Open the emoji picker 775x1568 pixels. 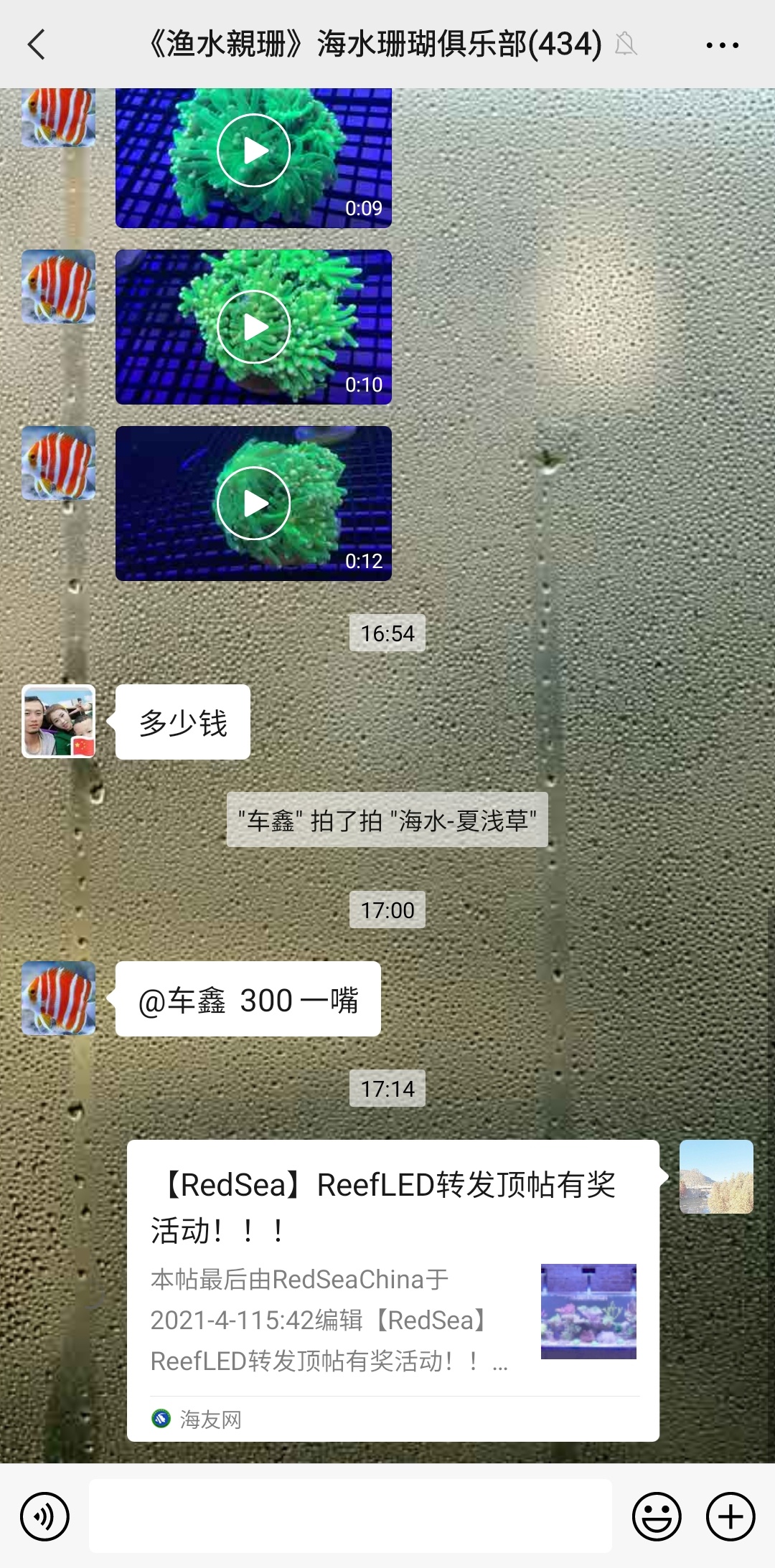[656, 1516]
